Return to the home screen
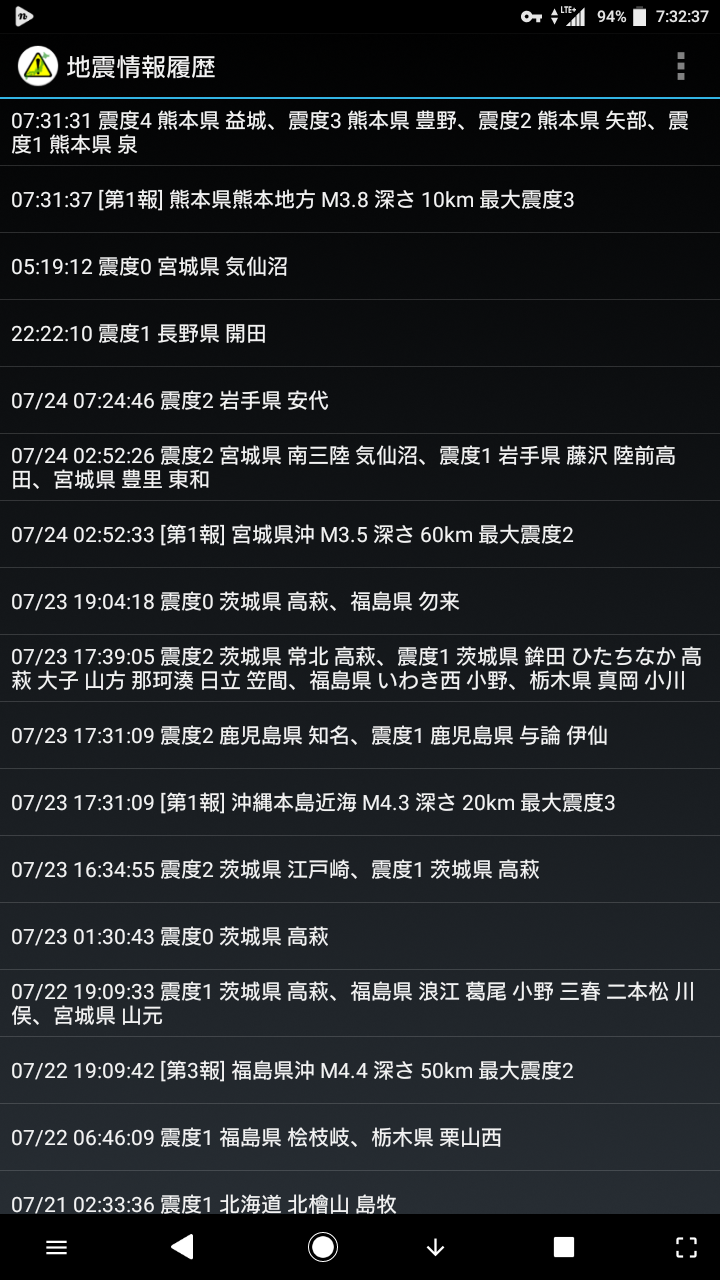Screen dimensions: 720x1280 pos(323,1246)
